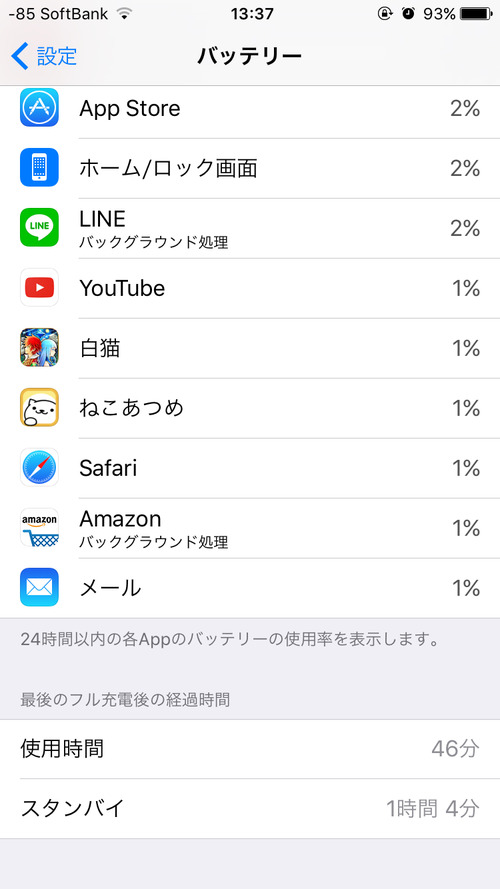500x889 pixels.
Task: Show Safari battery usage details
Action: tap(250, 468)
